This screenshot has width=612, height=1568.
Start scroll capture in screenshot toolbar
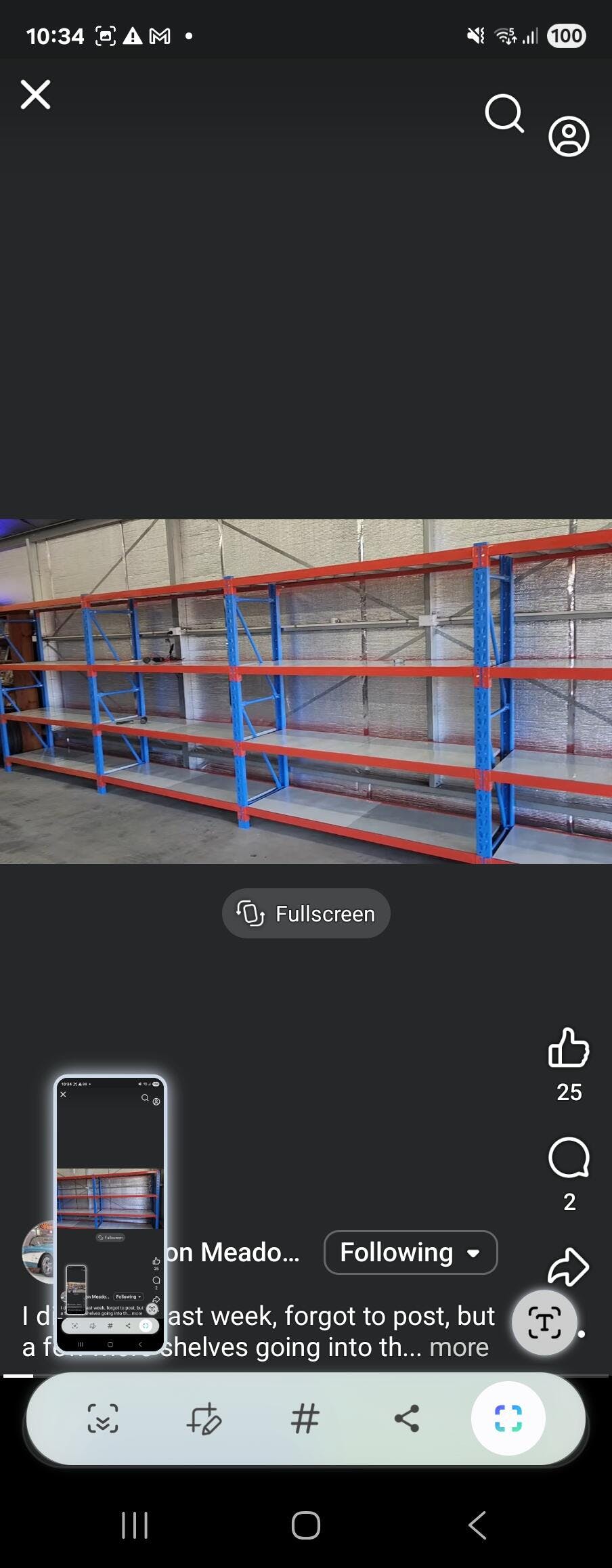point(103,1418)
